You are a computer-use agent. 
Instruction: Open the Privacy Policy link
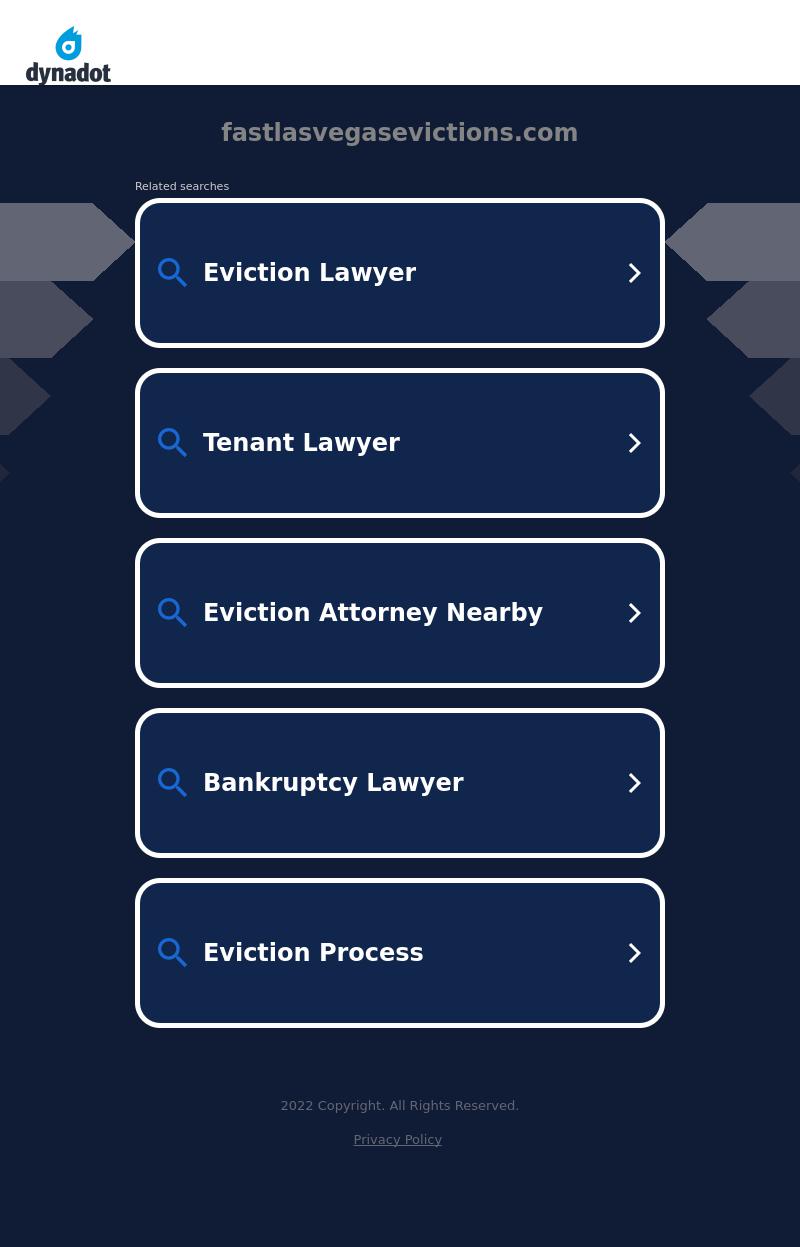click(397, 1139)
